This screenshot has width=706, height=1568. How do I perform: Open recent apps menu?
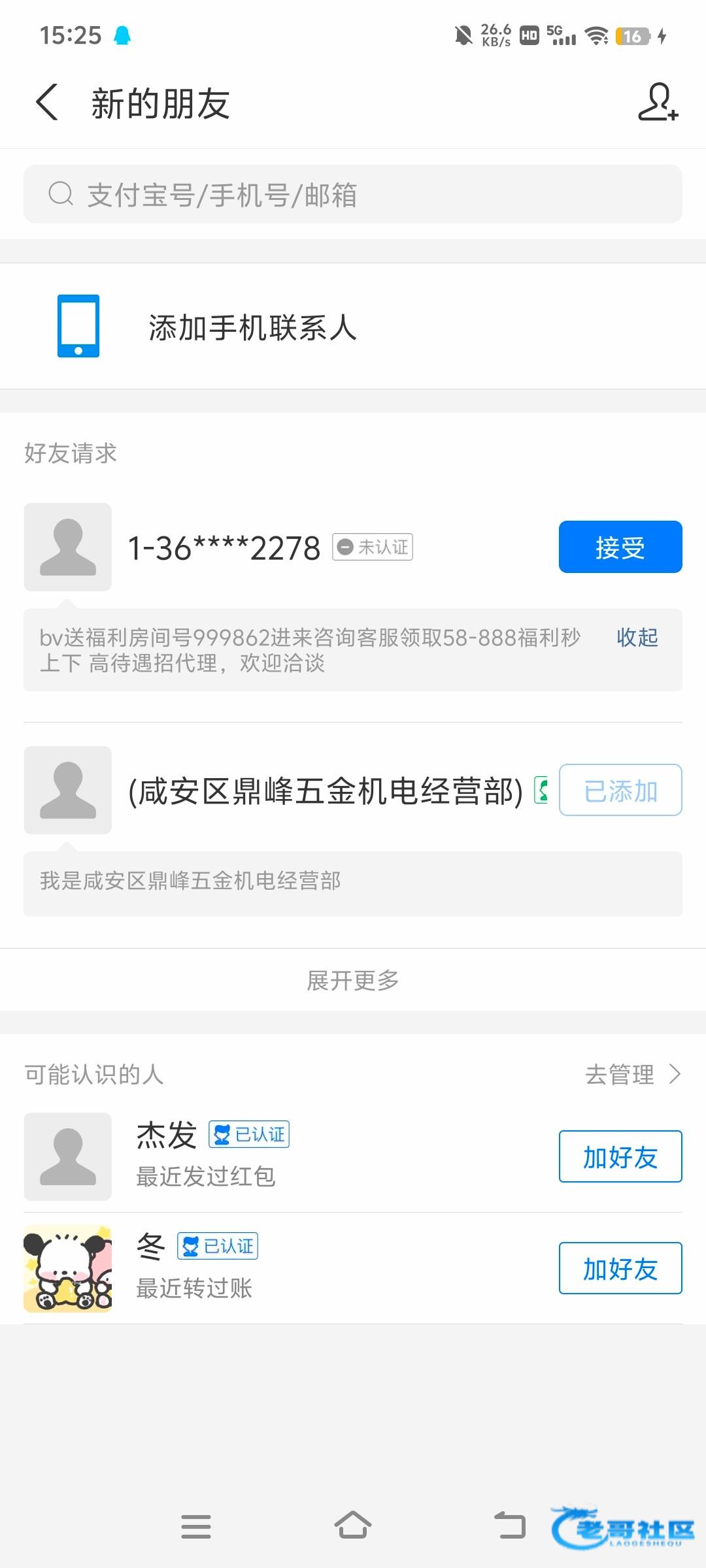pyautogui.click(x=195, y=1527)
